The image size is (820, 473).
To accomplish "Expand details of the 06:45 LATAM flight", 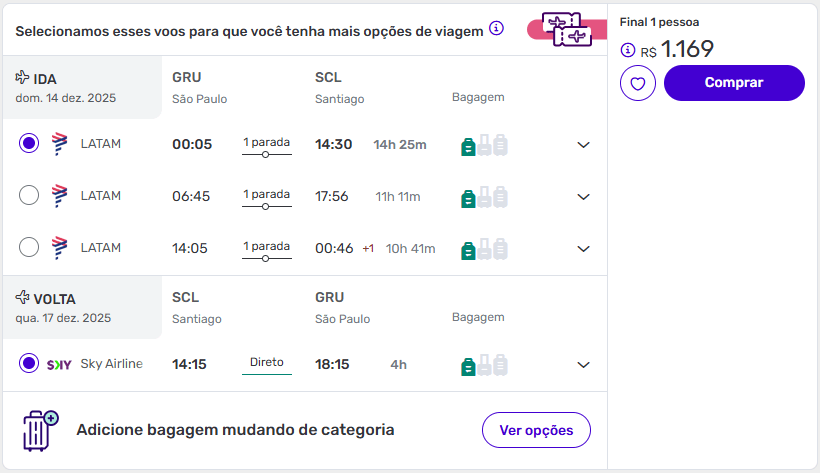I will pyautogui.click(x=584, y=197).
